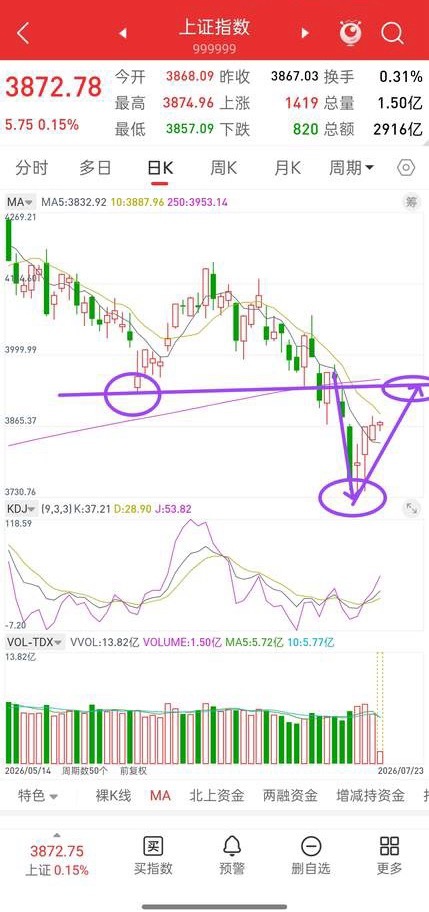Open chart settings hexagon icon
429x912 pixels.
406,168
